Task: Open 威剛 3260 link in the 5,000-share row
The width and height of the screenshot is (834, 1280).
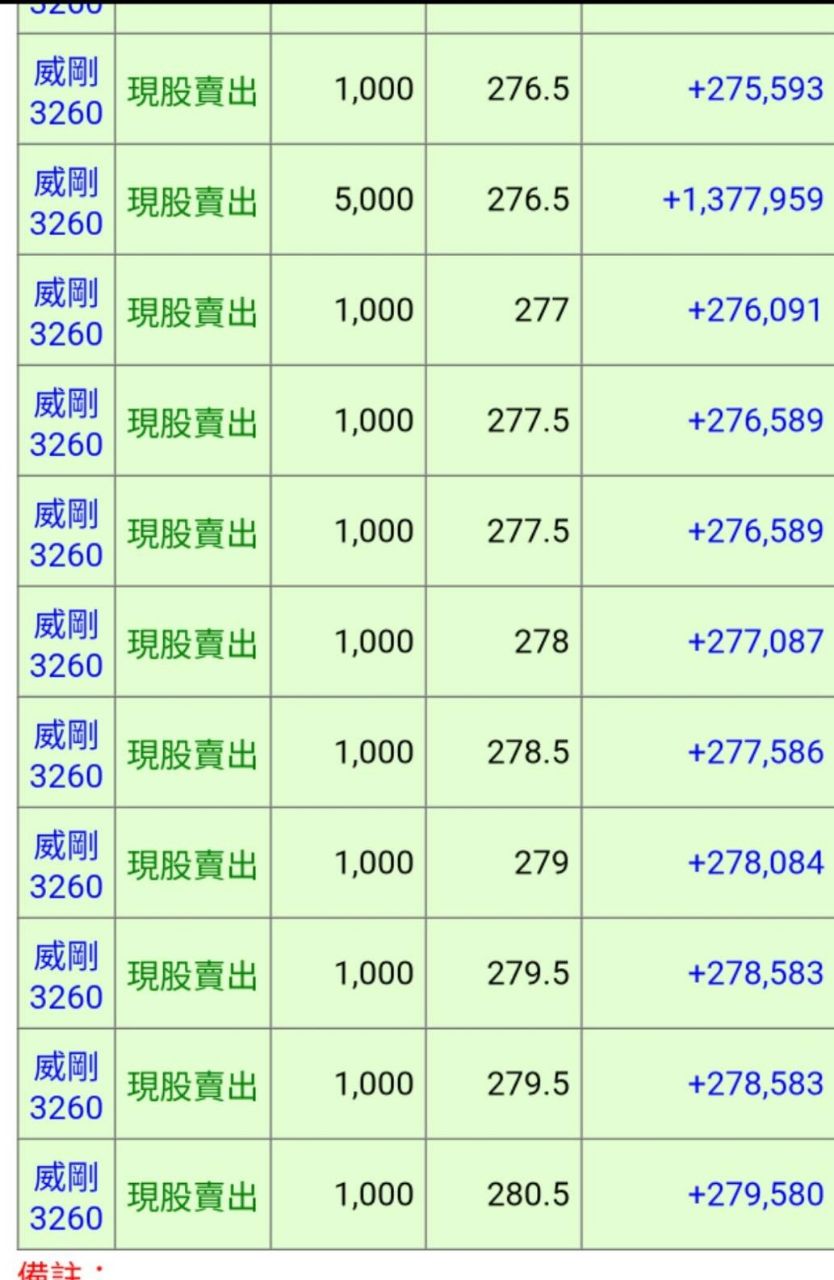Action: click(x=66, y=201)
